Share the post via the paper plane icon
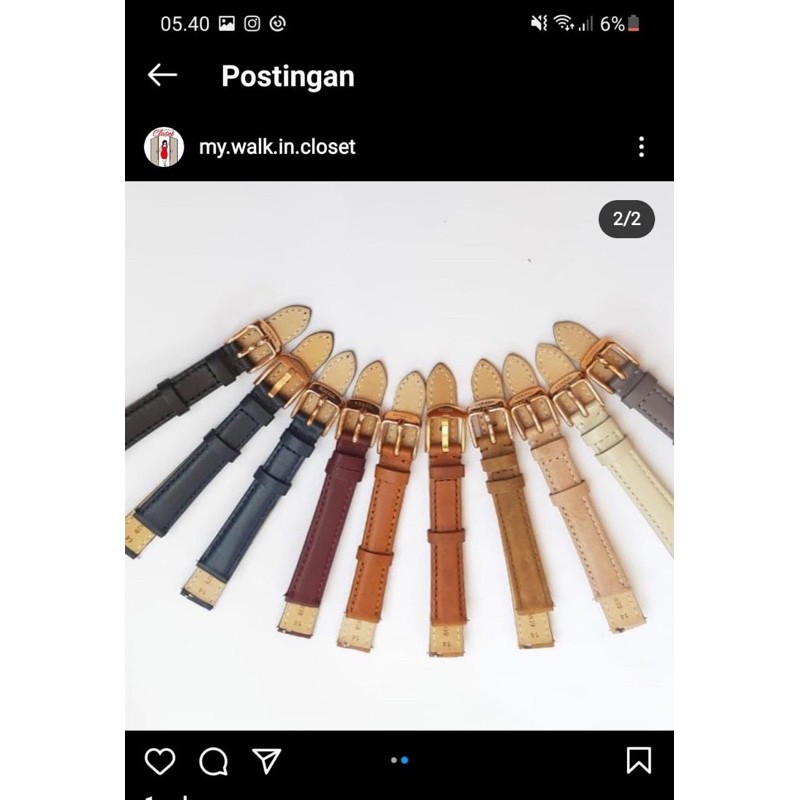This screenshot has width=800, height=800. pos(266,761)
